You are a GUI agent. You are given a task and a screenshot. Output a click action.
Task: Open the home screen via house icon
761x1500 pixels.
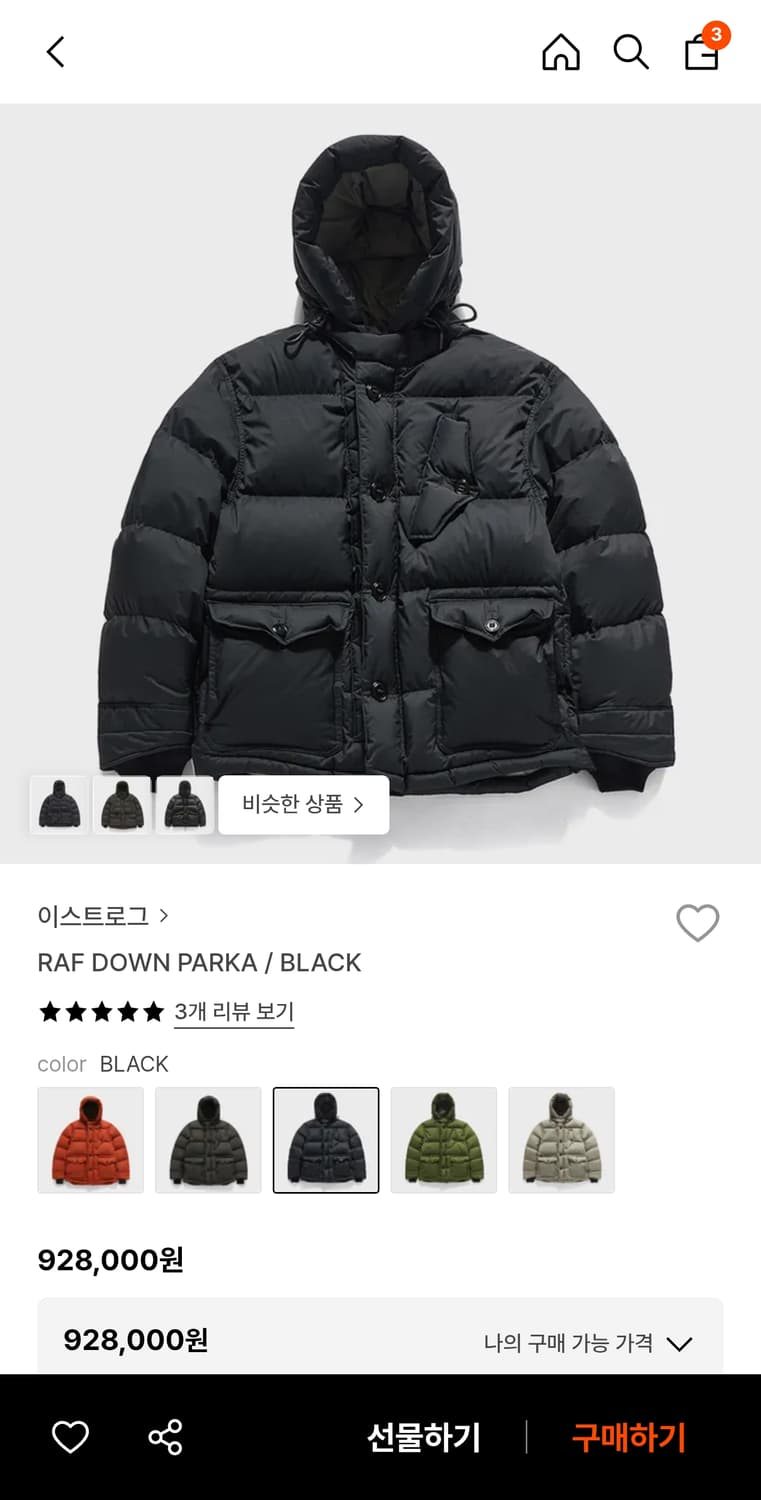point(560,52)
